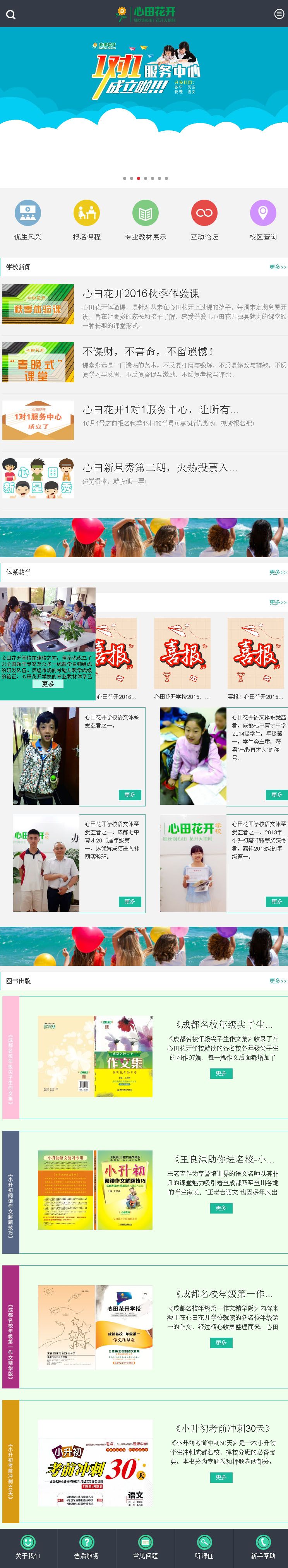Open article 不谋财，不害命，不留遗憾！

click(148, 351)
